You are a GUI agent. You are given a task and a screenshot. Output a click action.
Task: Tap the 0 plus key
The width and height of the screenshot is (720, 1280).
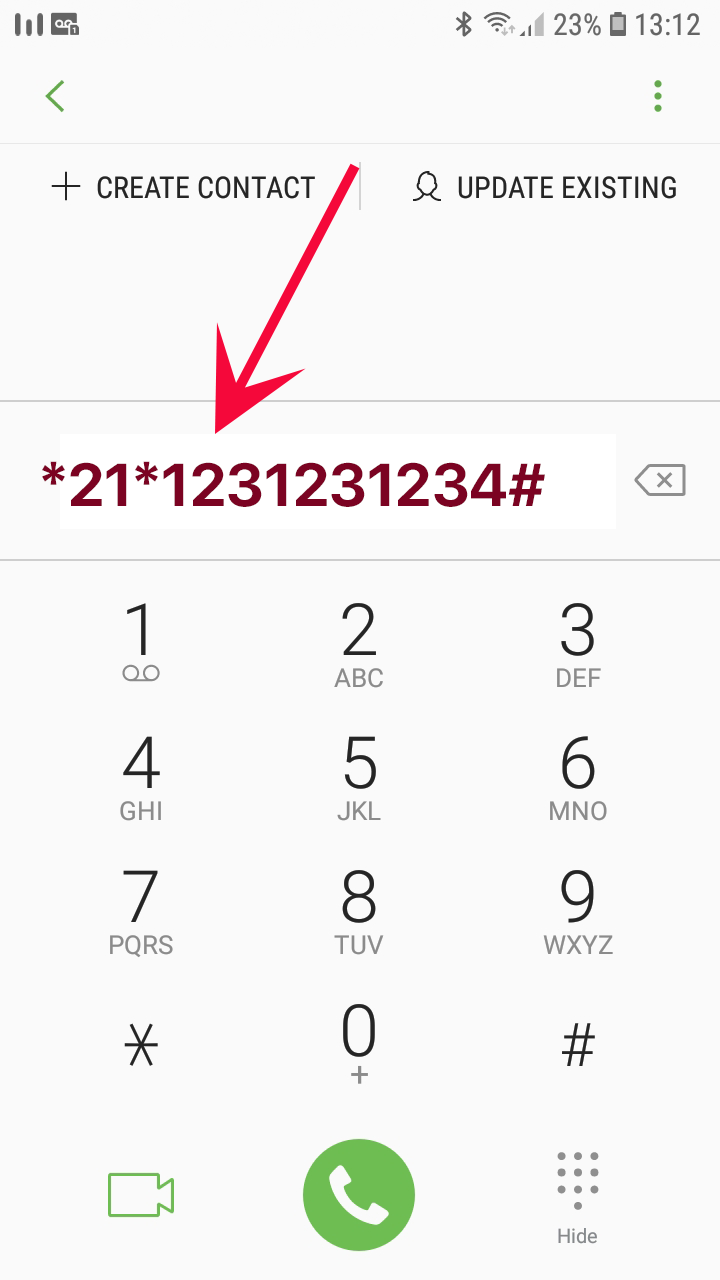[x=359, y=1045]
